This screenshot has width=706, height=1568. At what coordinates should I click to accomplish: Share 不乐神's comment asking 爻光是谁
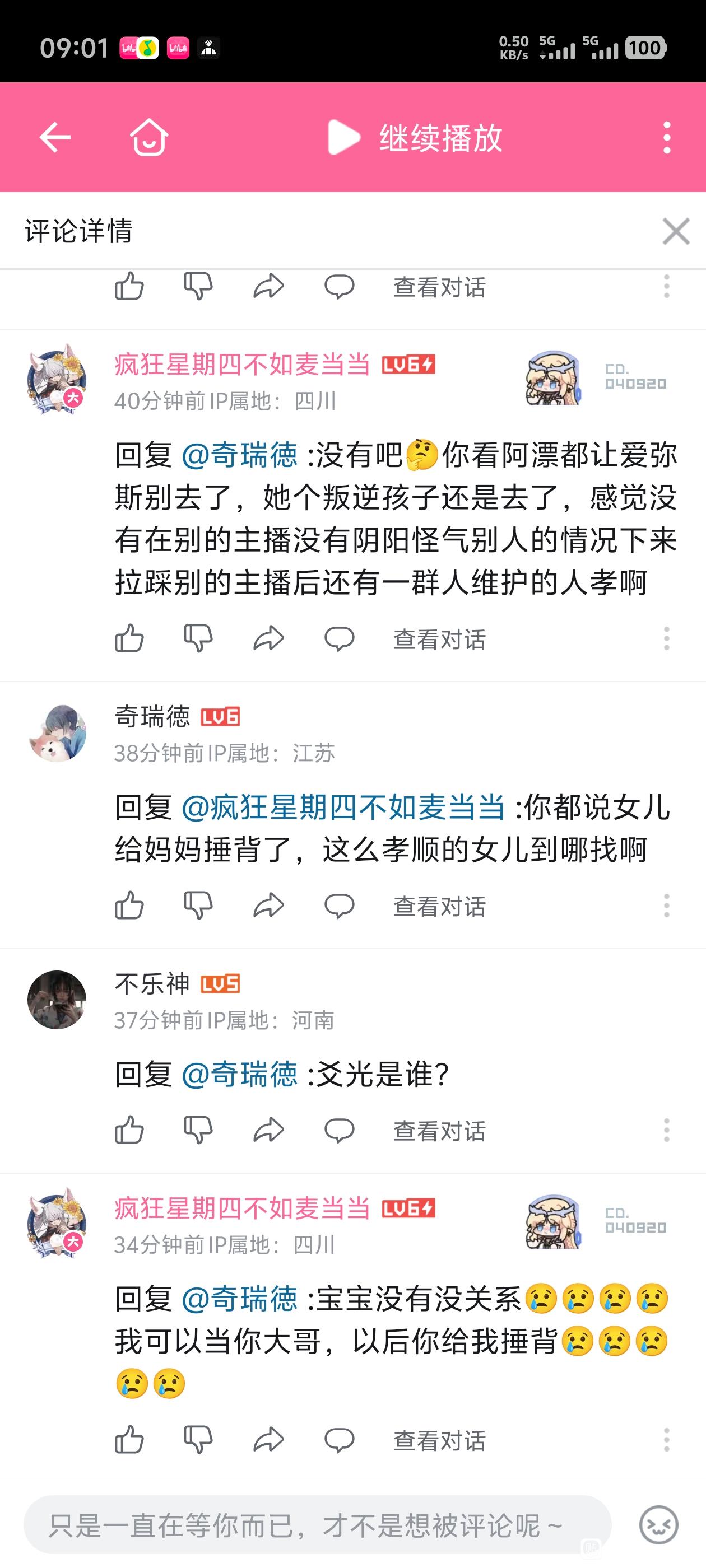(x=268, y=1130)
